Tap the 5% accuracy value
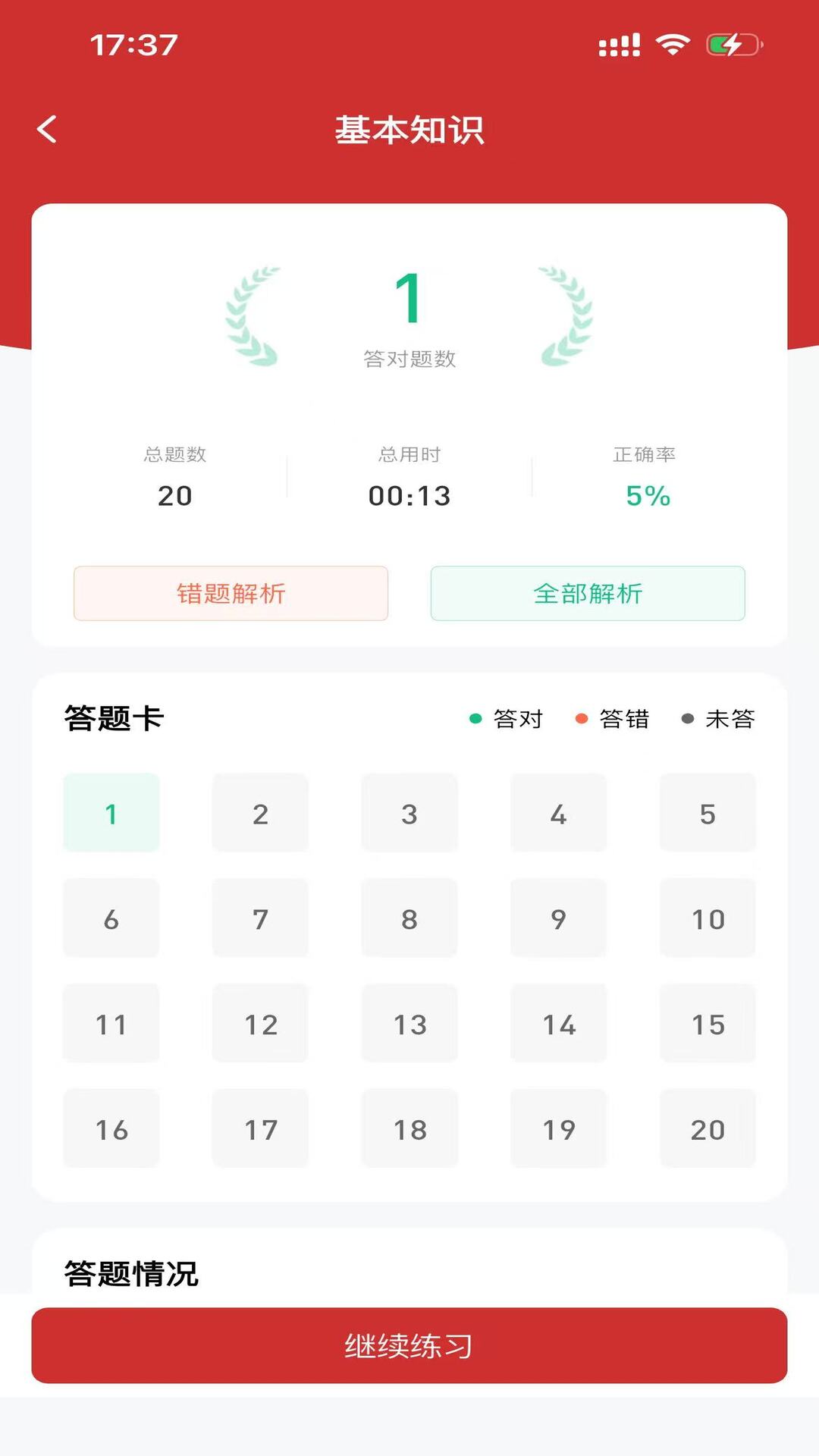The height and width of the screenshot is (1456, 819). click(645, 497)
